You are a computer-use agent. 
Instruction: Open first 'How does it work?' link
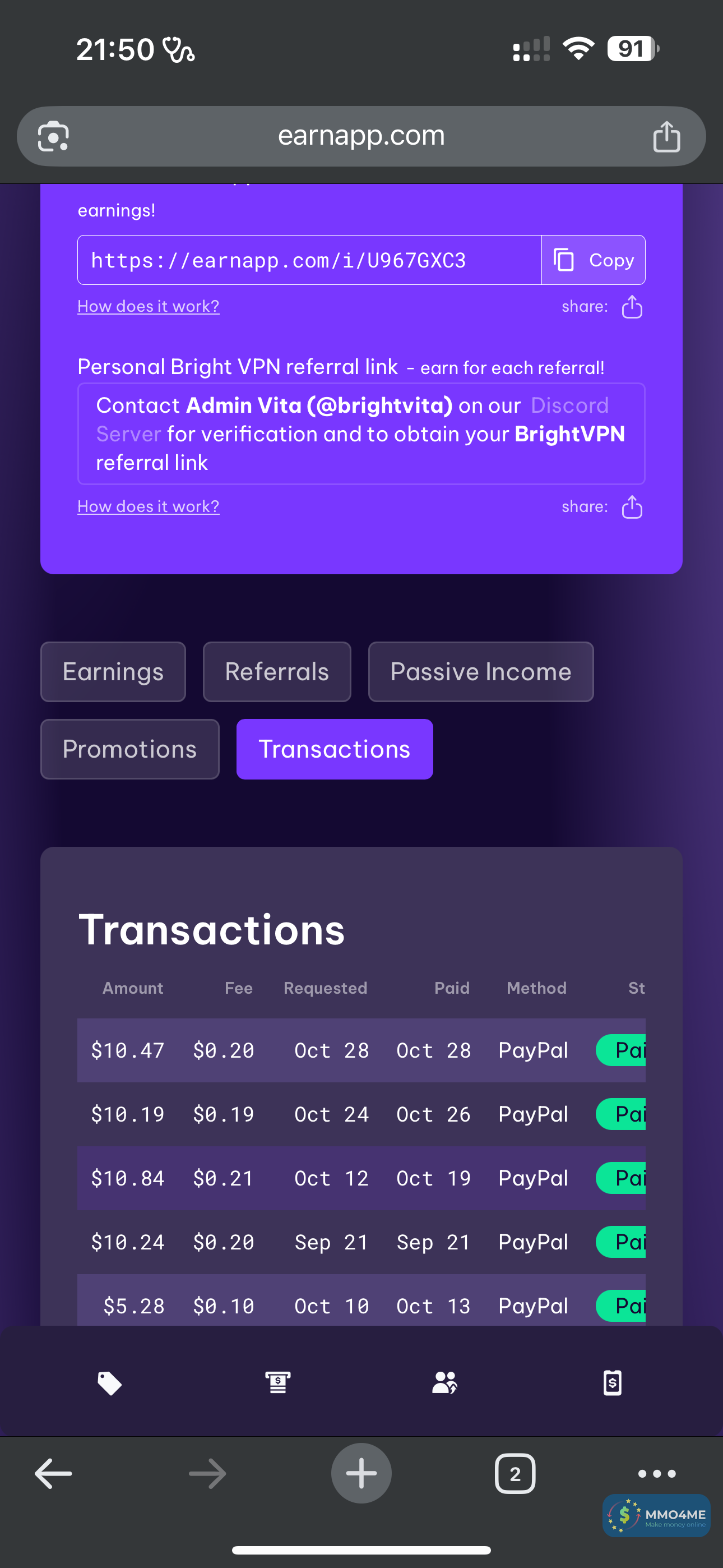(x=148, y=306)
